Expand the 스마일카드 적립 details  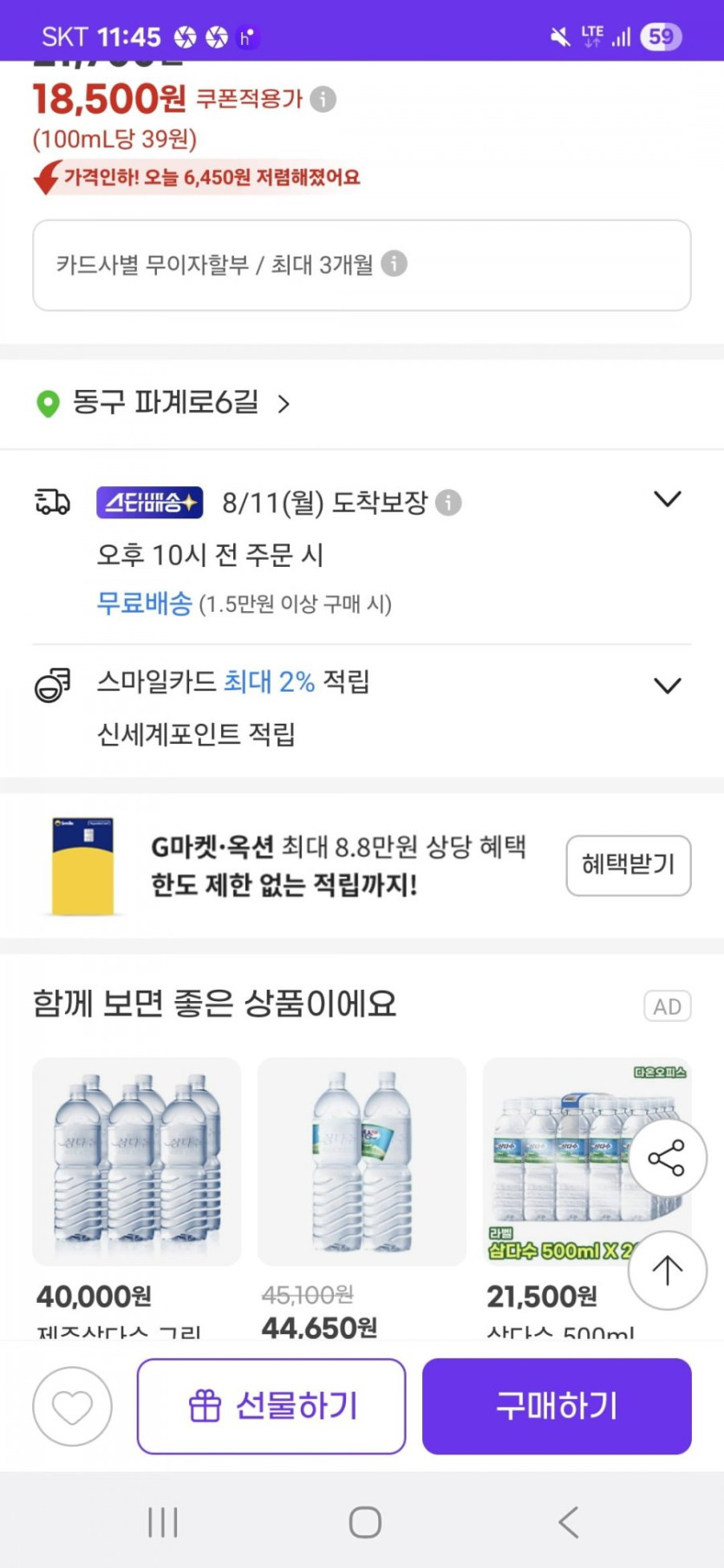(667, 686)
